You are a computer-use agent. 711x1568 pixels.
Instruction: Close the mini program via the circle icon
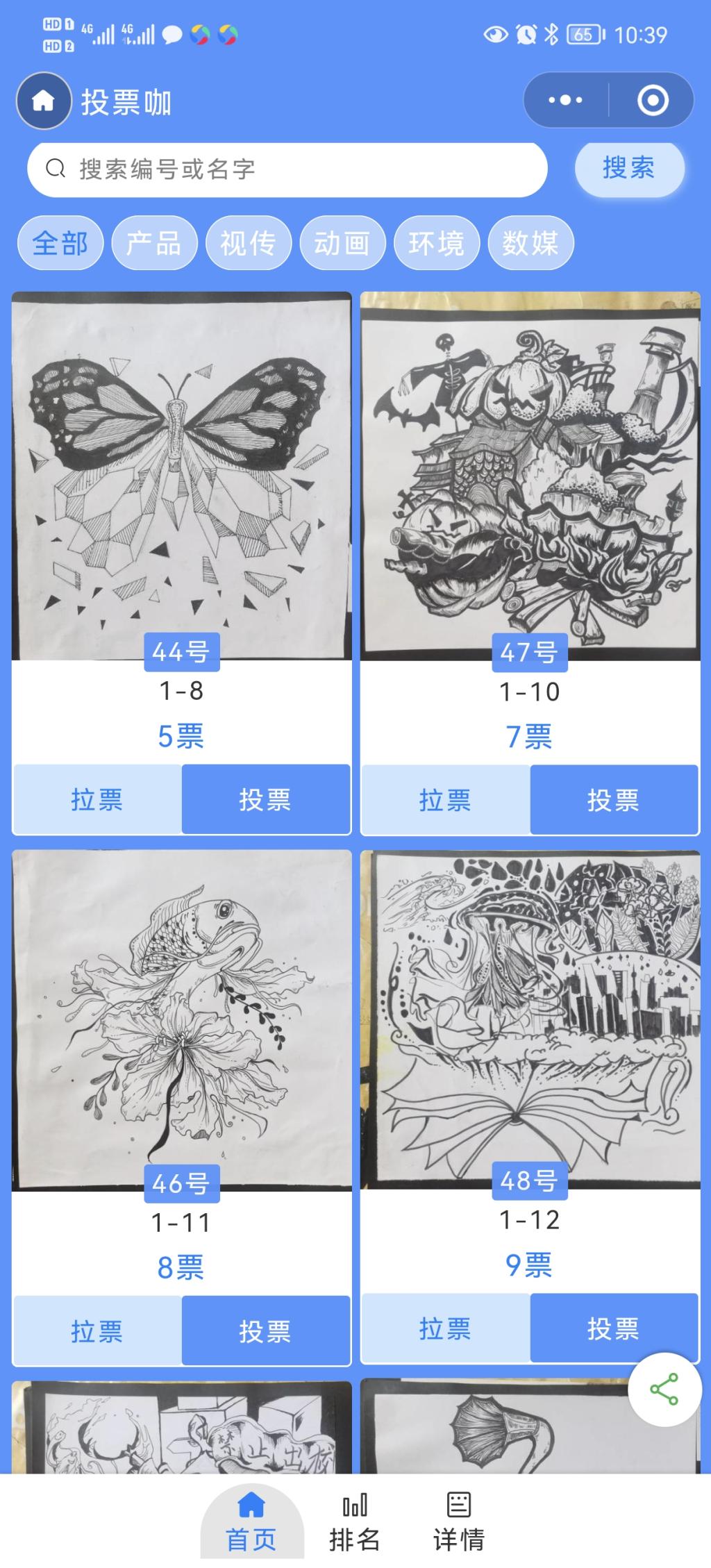653,101
